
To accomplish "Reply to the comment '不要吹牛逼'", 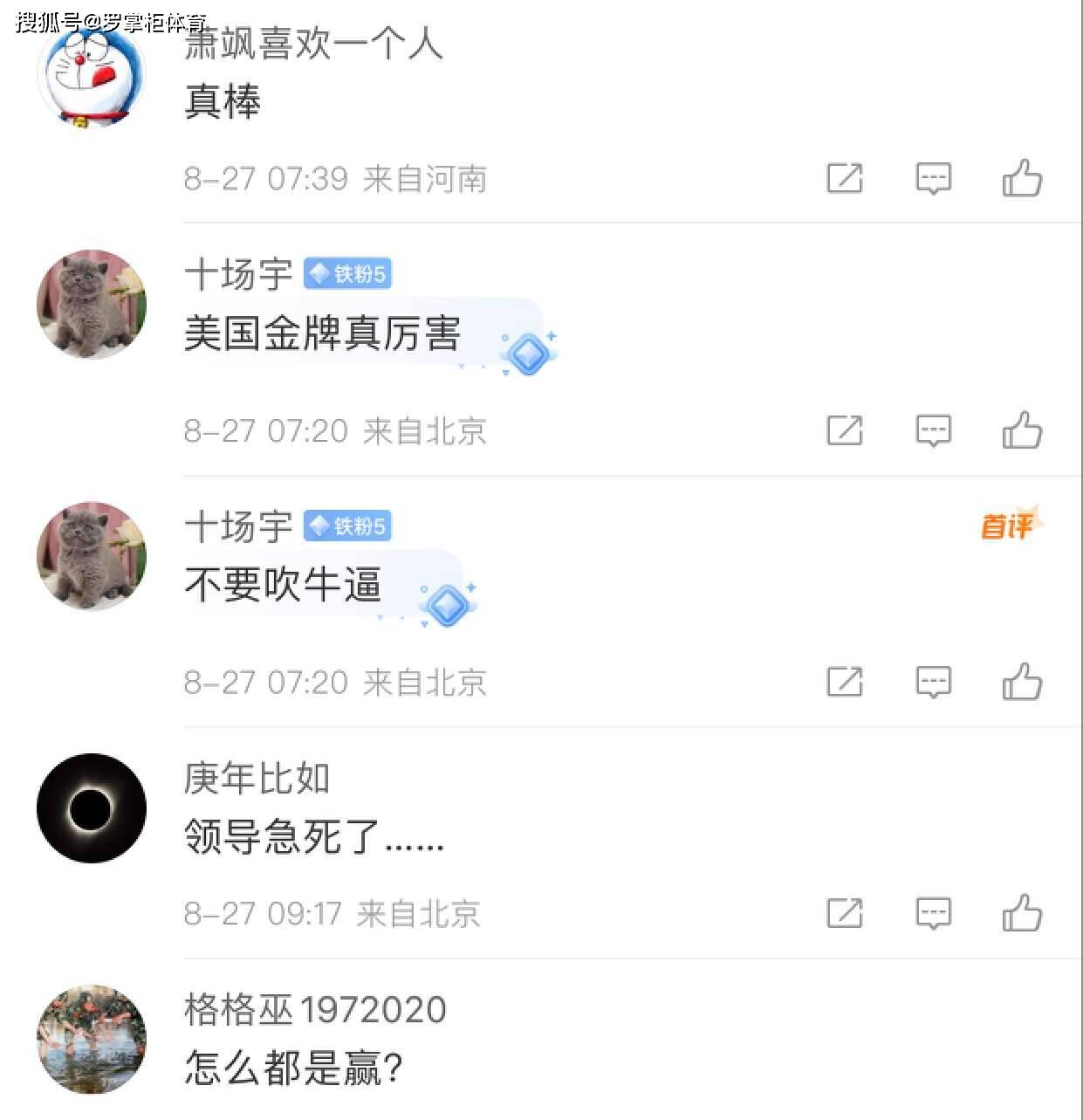I will (933, 682).
